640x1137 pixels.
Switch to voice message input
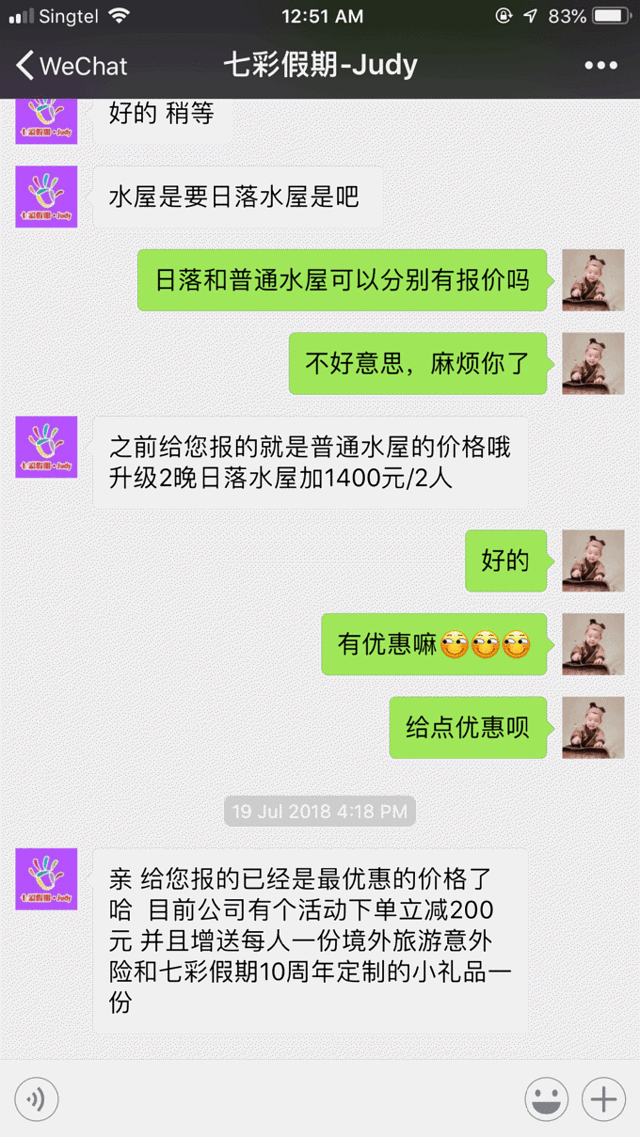coord(37,1100)
